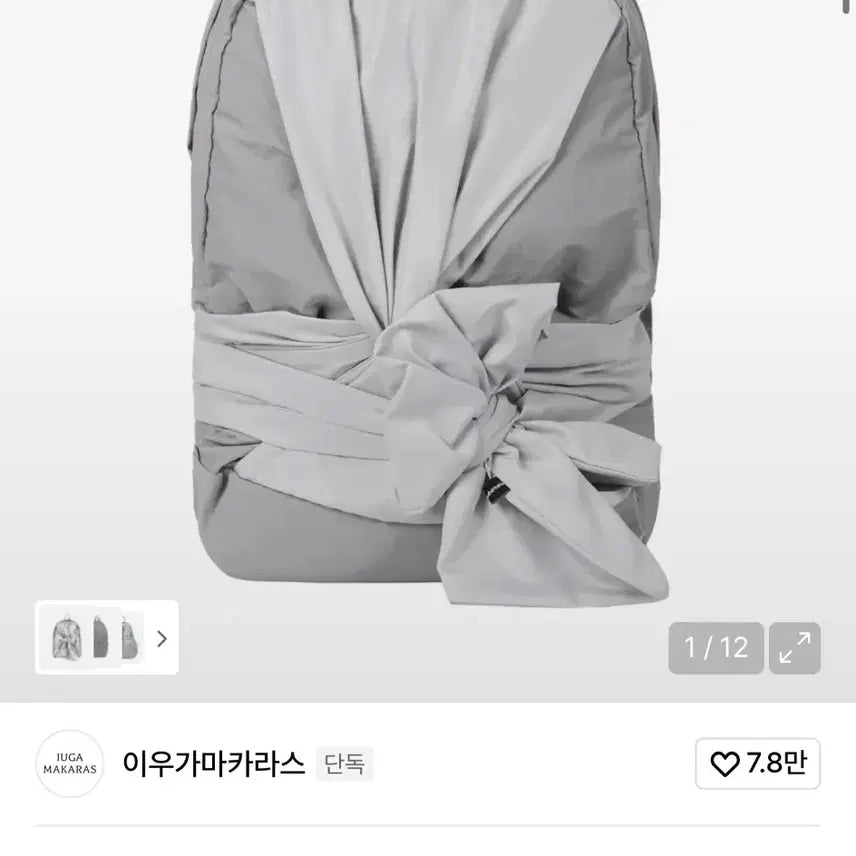Open the 이우가마카라스 brand page
856x856 pixels.
(x=213, y=765)
